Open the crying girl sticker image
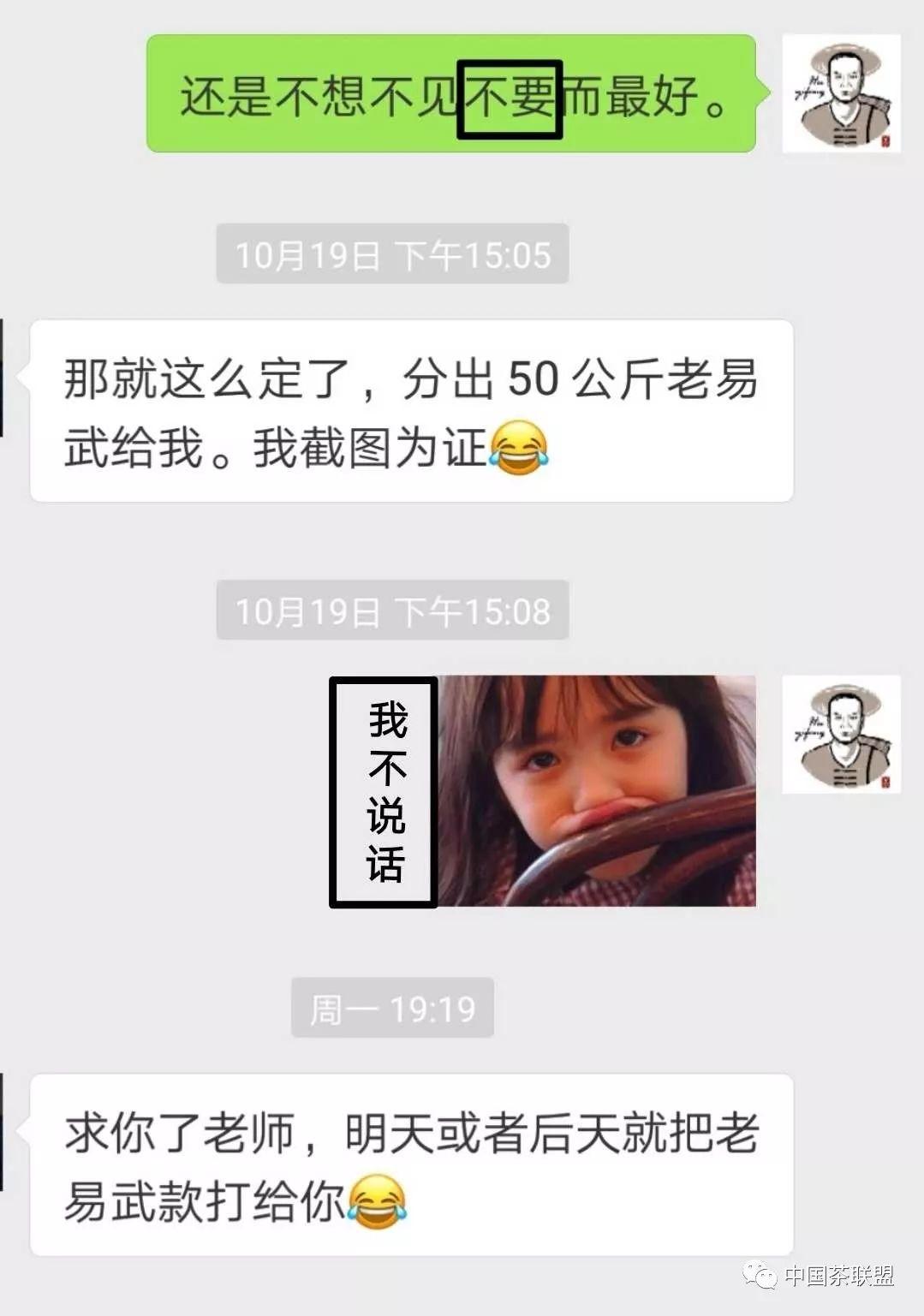Viewport: 924px width, 1316px height. coord(543,791)
